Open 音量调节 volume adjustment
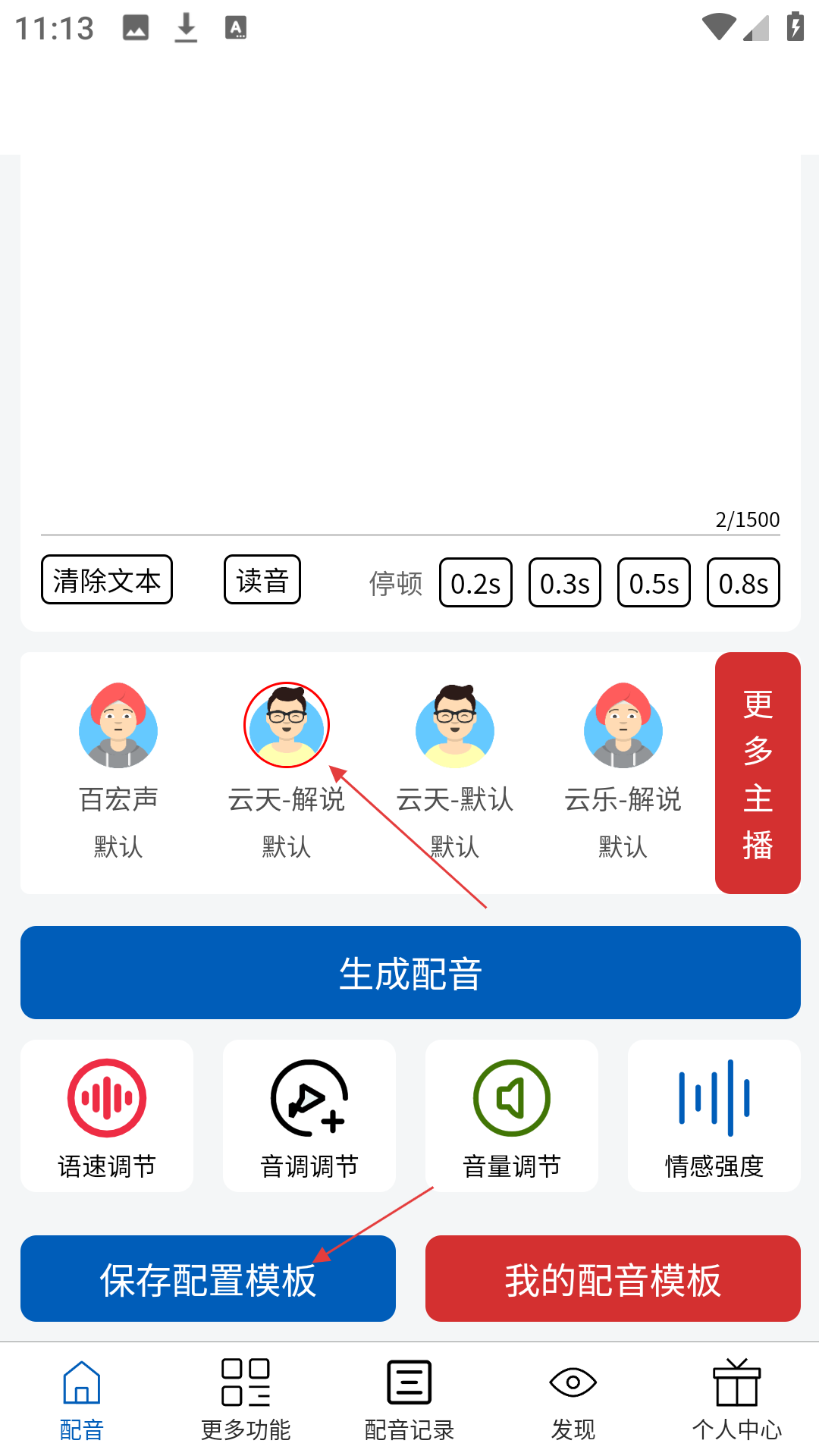Image resolution: width=819 pixels, height=1456 pixels. pos(512,1116)
